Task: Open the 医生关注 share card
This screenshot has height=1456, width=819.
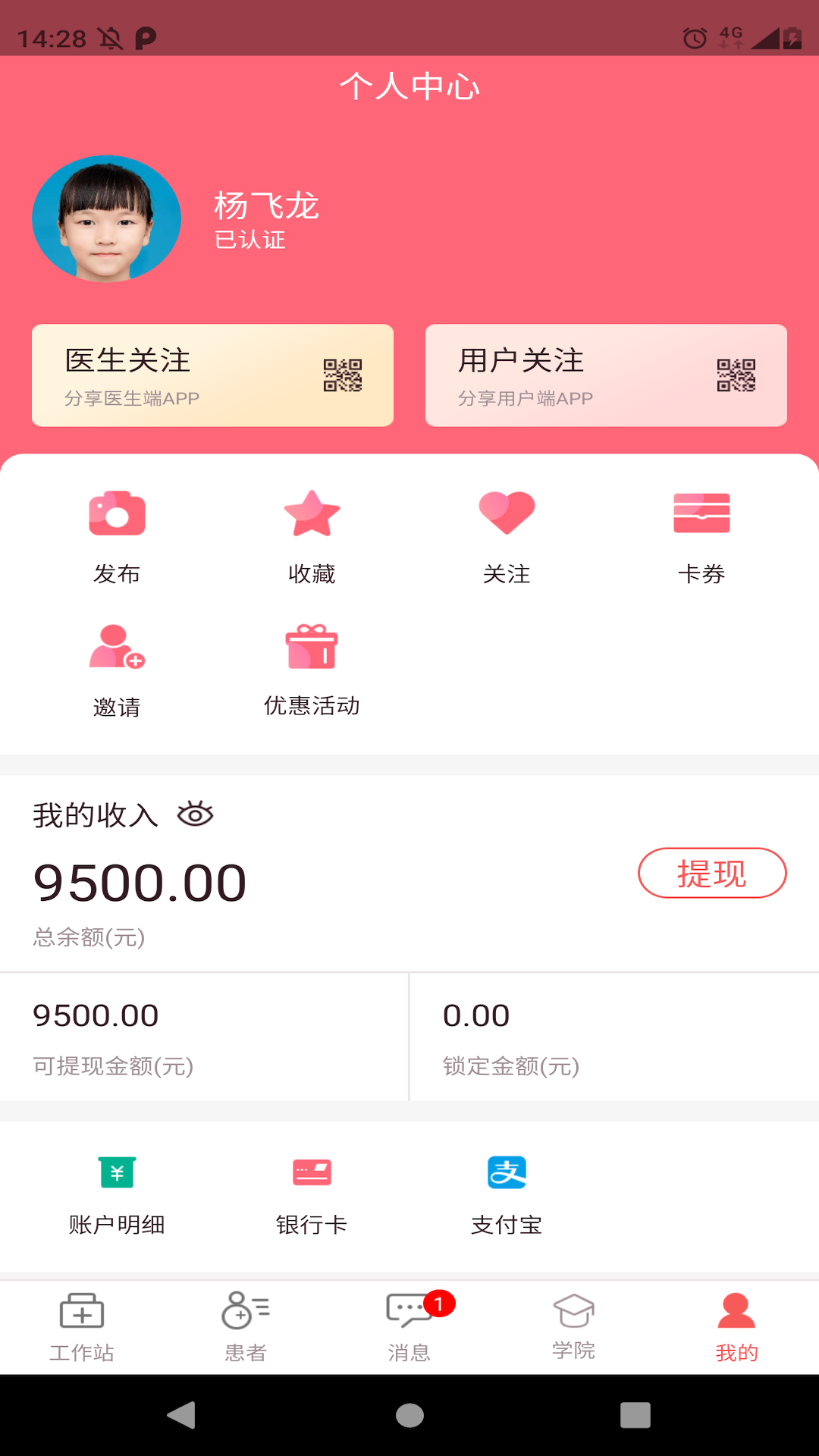Action: click(212, 375)
